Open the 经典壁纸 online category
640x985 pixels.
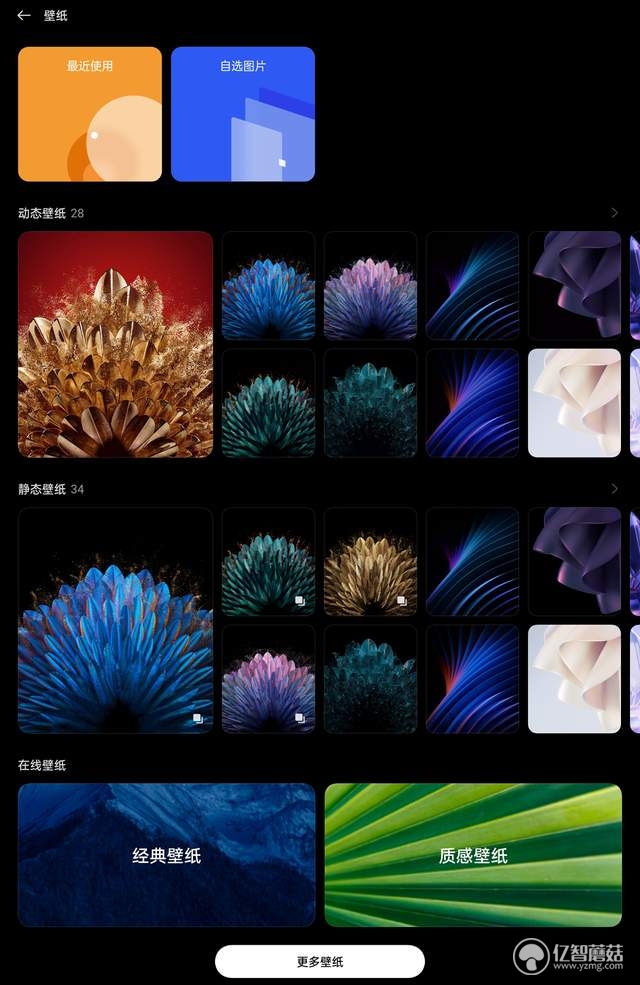(167, 855)
